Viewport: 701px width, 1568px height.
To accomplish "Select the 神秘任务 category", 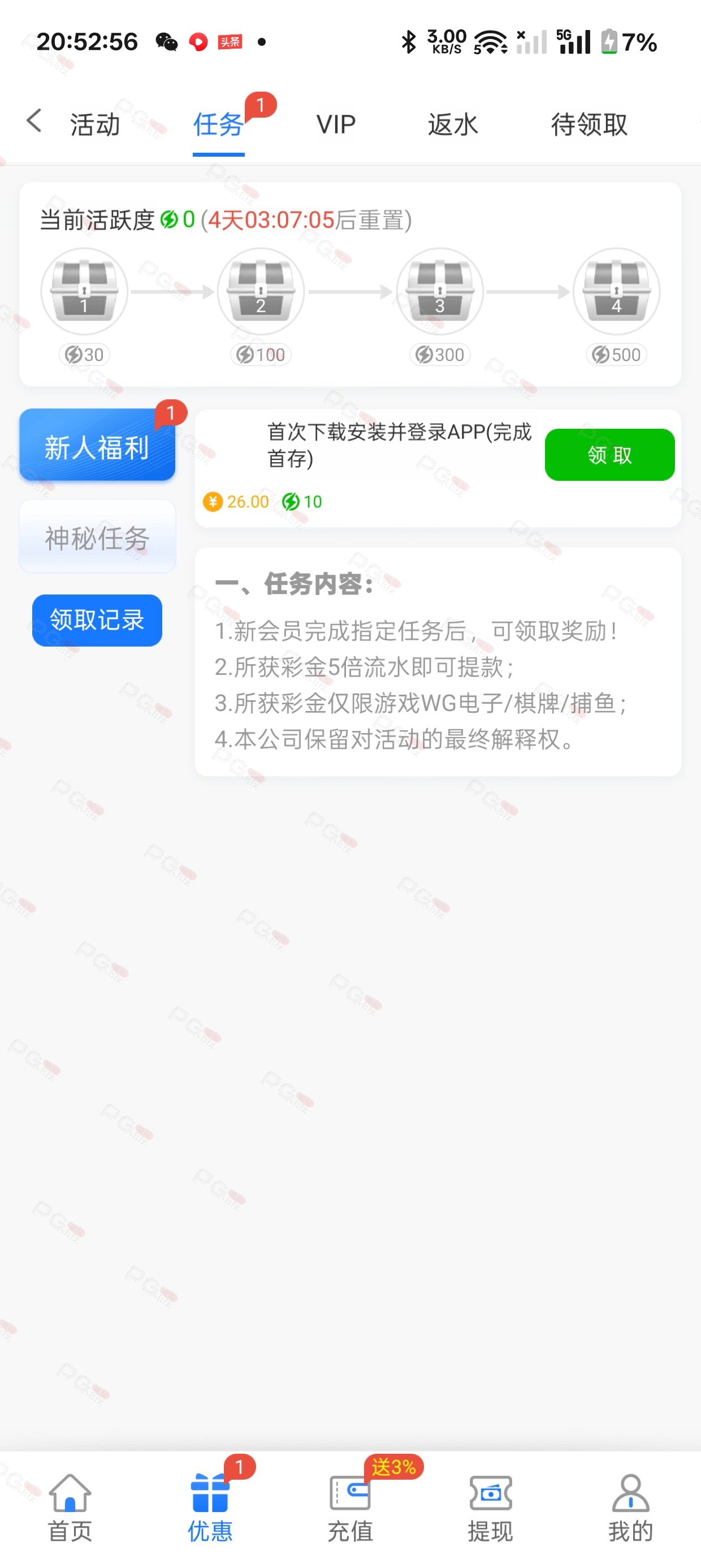I will (x=97, y=537).
